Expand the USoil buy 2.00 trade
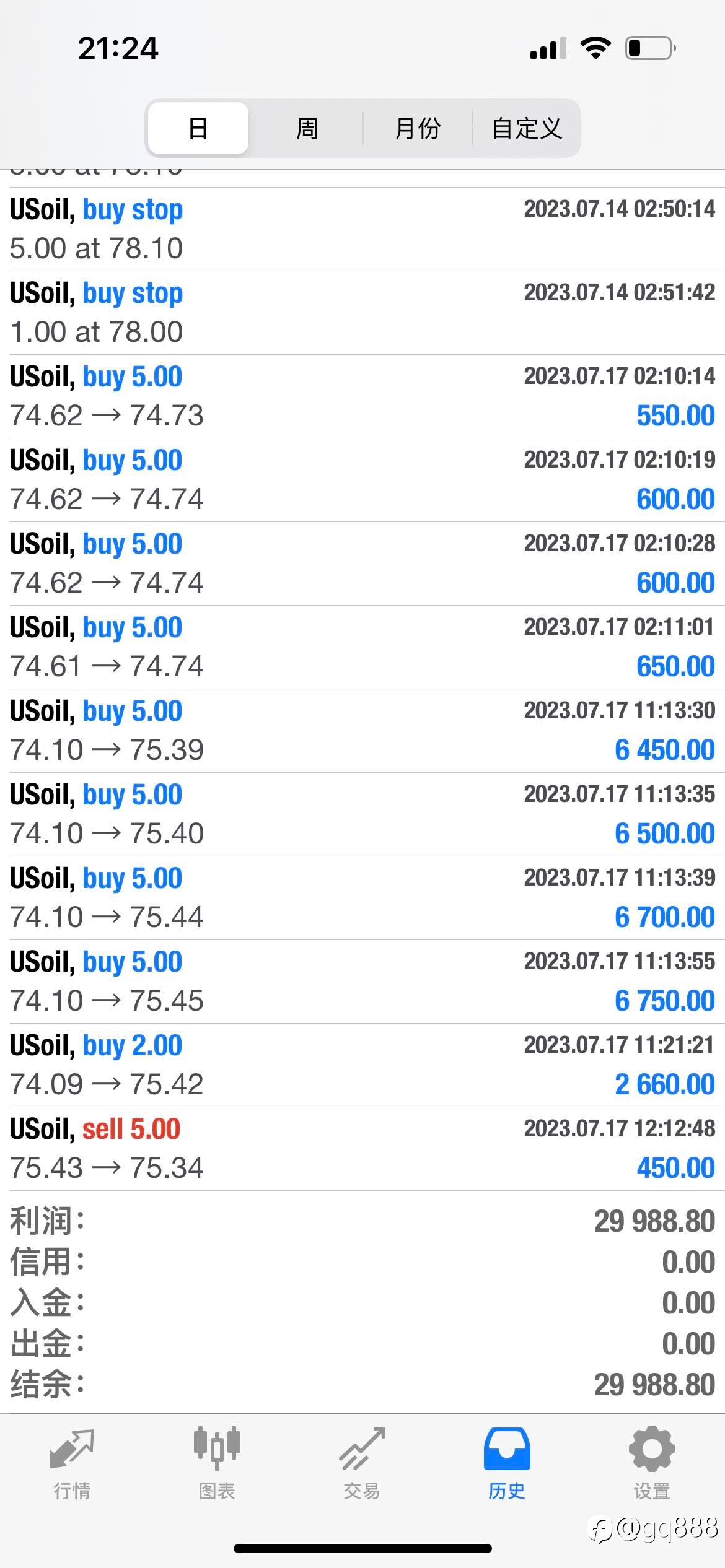The image size is (725, 1568). 362,1065
